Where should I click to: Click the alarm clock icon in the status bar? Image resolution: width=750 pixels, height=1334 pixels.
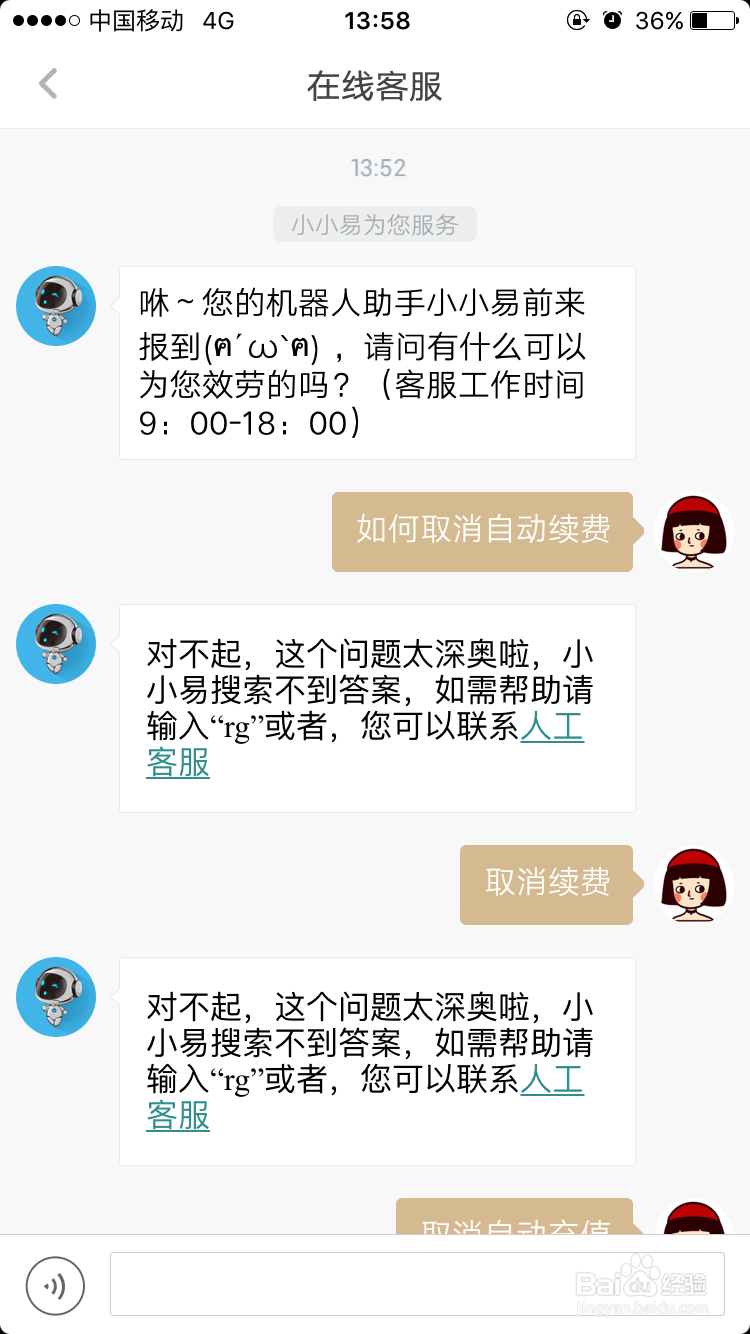tap(613, 18)
